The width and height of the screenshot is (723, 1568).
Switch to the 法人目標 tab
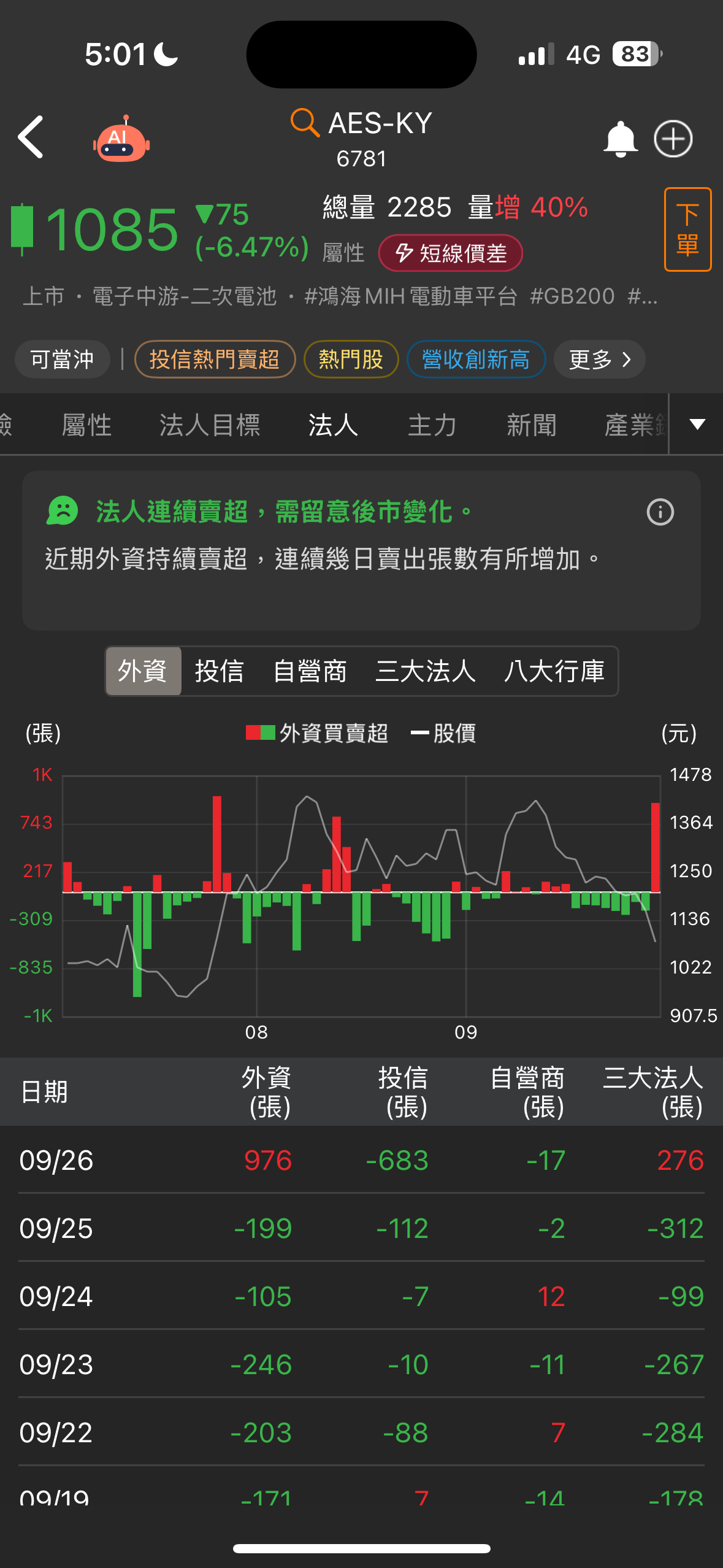pos(210,425)
